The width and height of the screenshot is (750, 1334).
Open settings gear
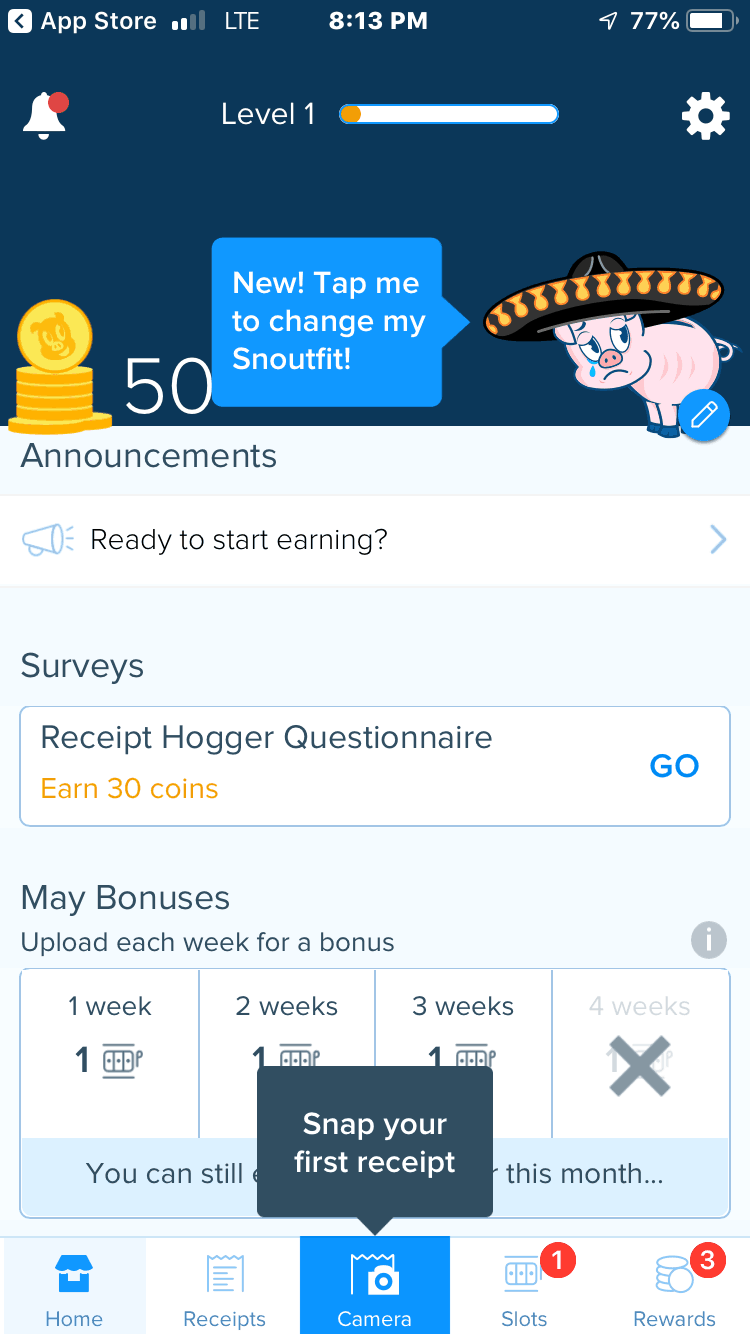[706, 117]
